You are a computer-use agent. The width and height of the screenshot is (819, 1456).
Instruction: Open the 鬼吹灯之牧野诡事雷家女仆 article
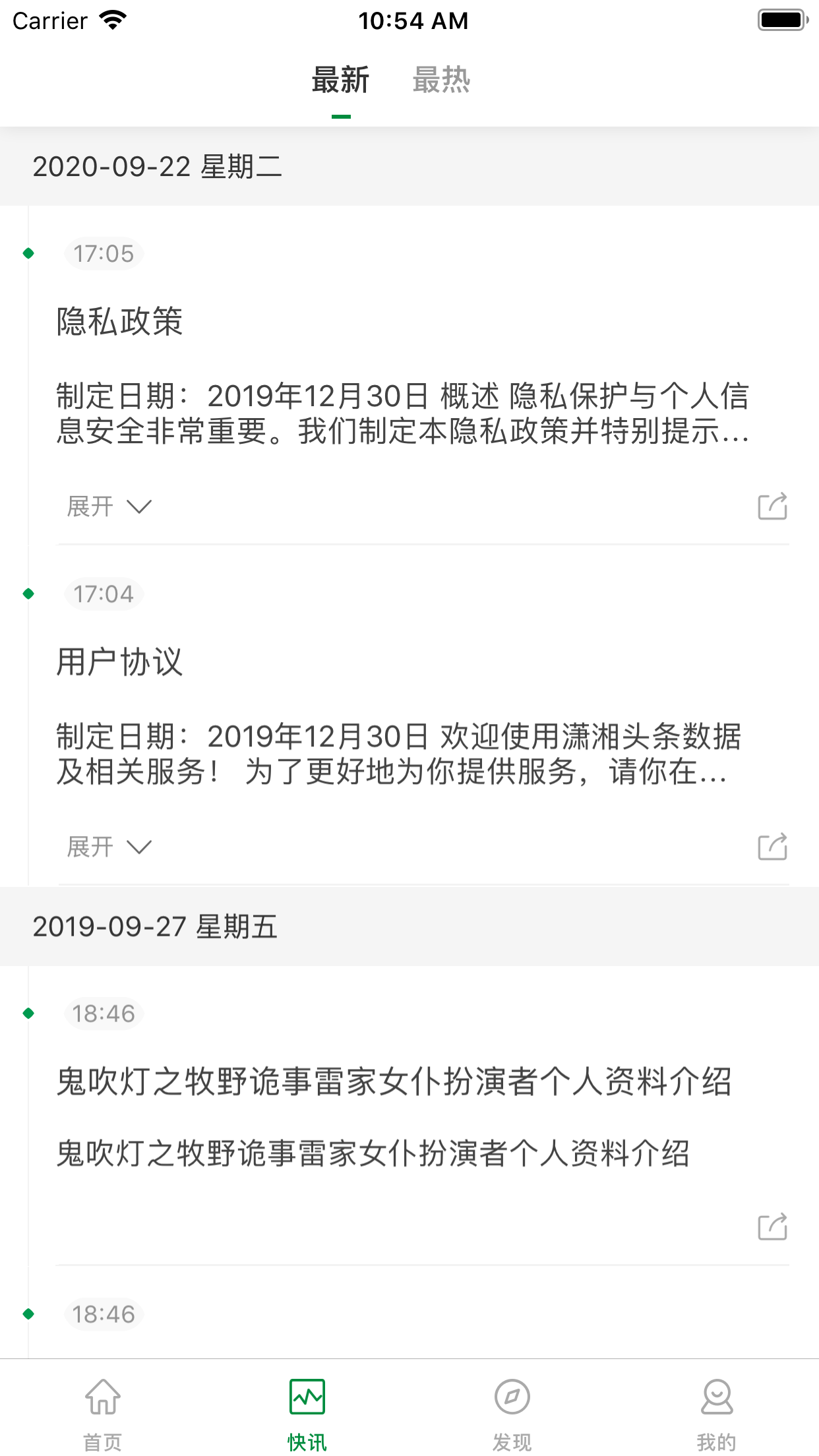click(x=394, y=1081)
